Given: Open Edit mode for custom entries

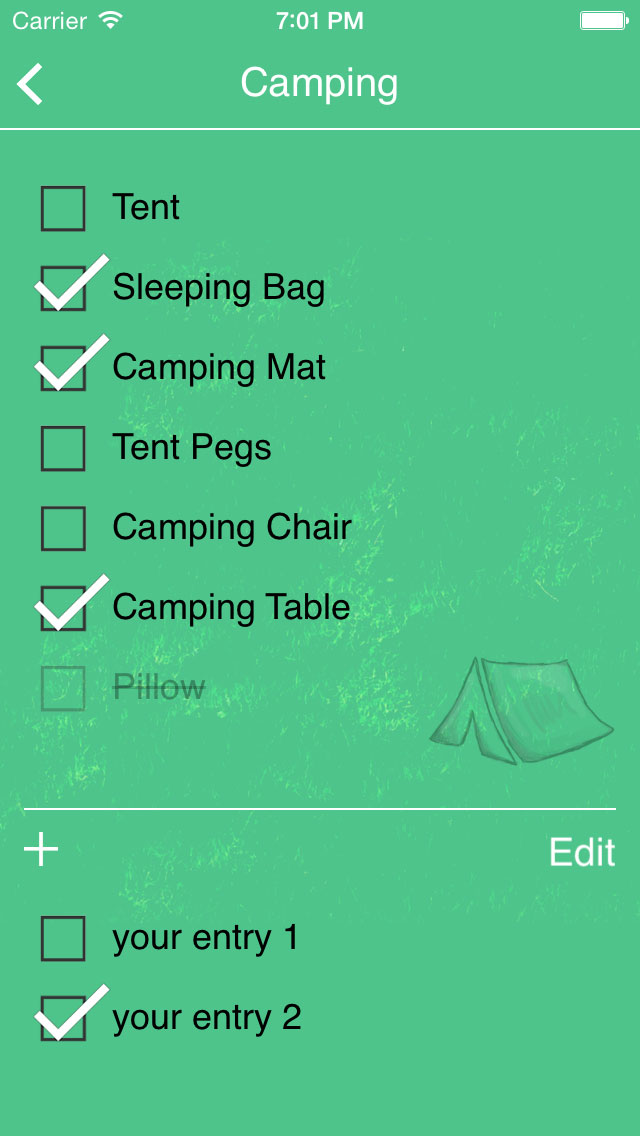Looking at the screenshot, I should point(581,852).
